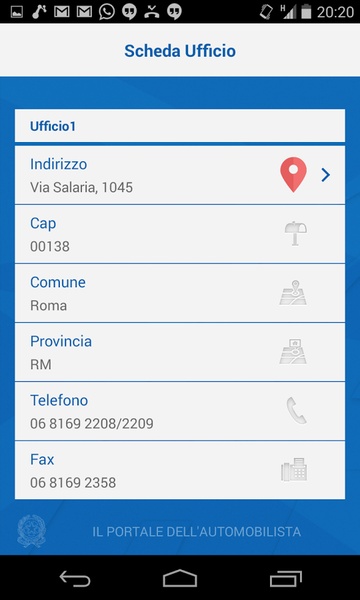Image resolution: width=360 pixels, height=600 pixels.
Task: Tap the chevron next to the address
Action: [326, 175]
